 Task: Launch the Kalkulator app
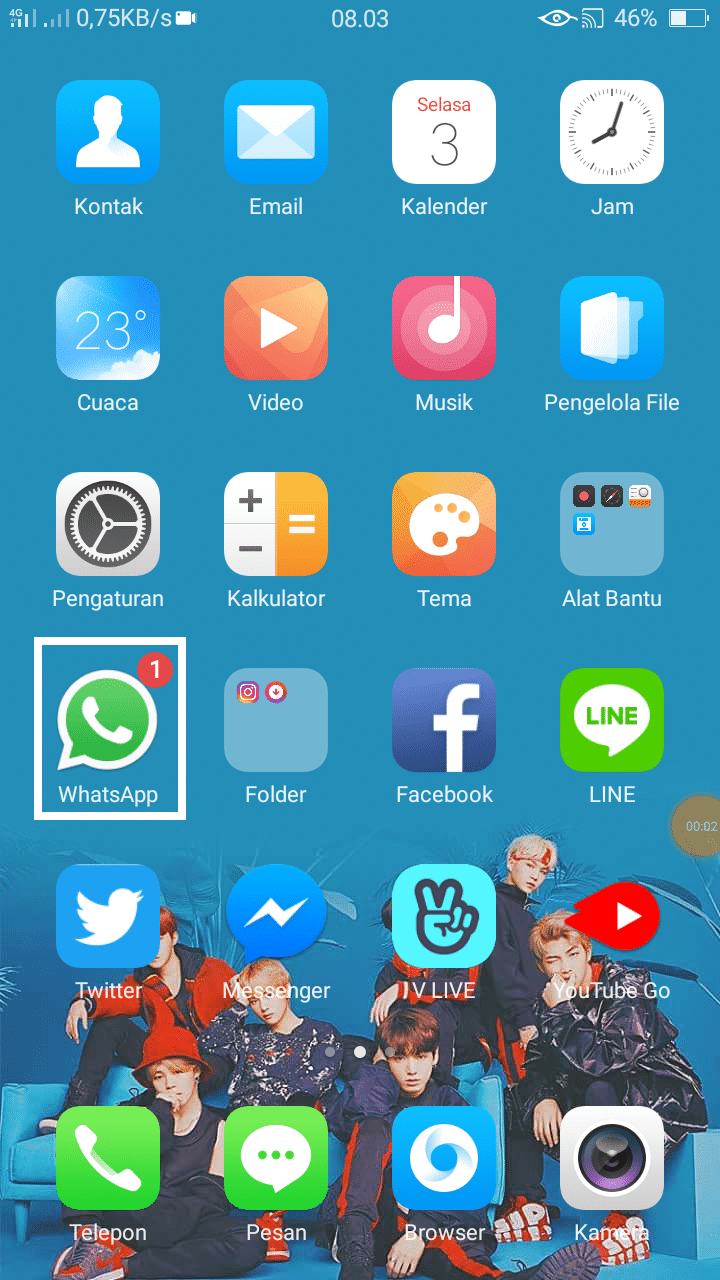pyautogui.click(x=276, y=524)
